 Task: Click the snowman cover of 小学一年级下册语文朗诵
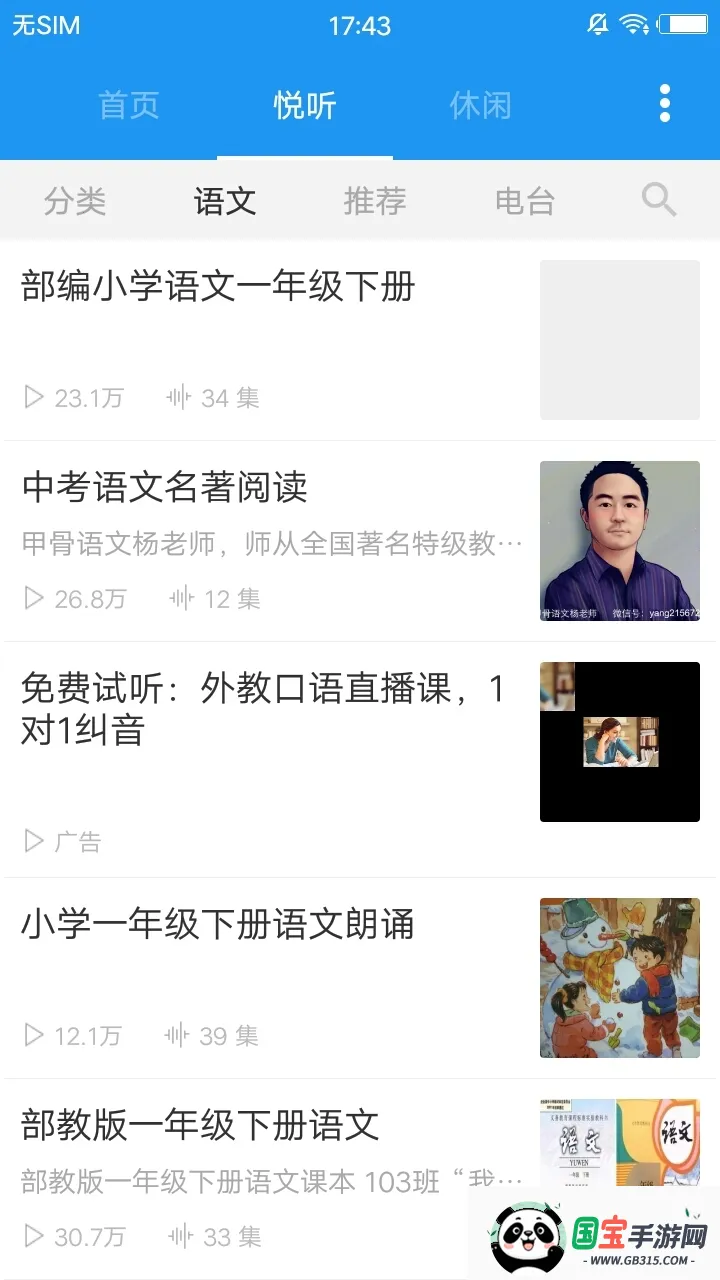[x=619, y=977]
